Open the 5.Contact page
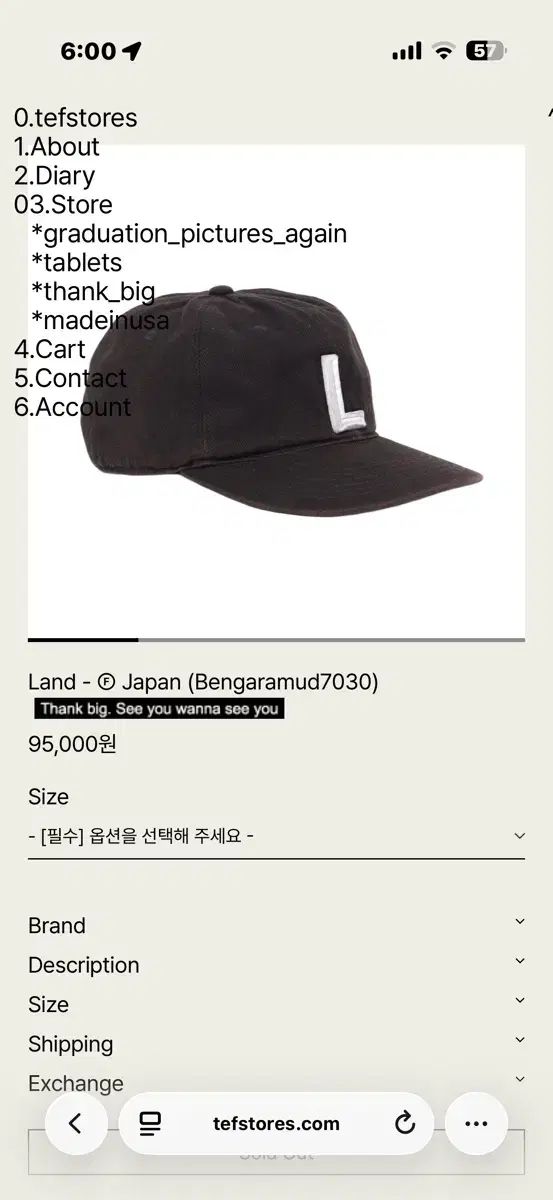Viewport: 553px width, 1200px height. [x=71, y=379]
